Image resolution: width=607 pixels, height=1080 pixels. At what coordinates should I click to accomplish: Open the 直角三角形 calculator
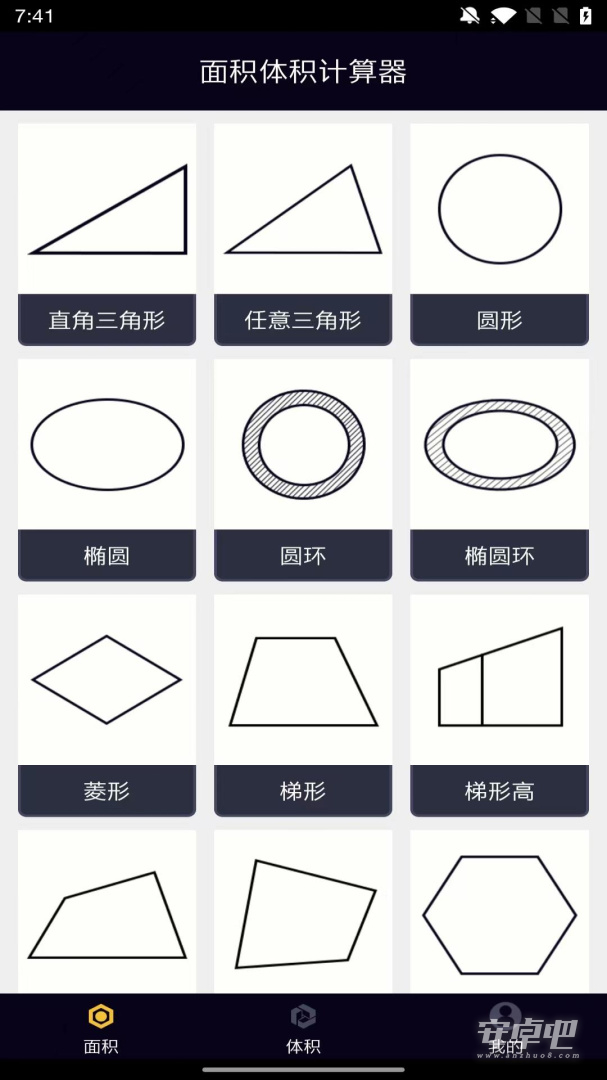click(107, 234)
